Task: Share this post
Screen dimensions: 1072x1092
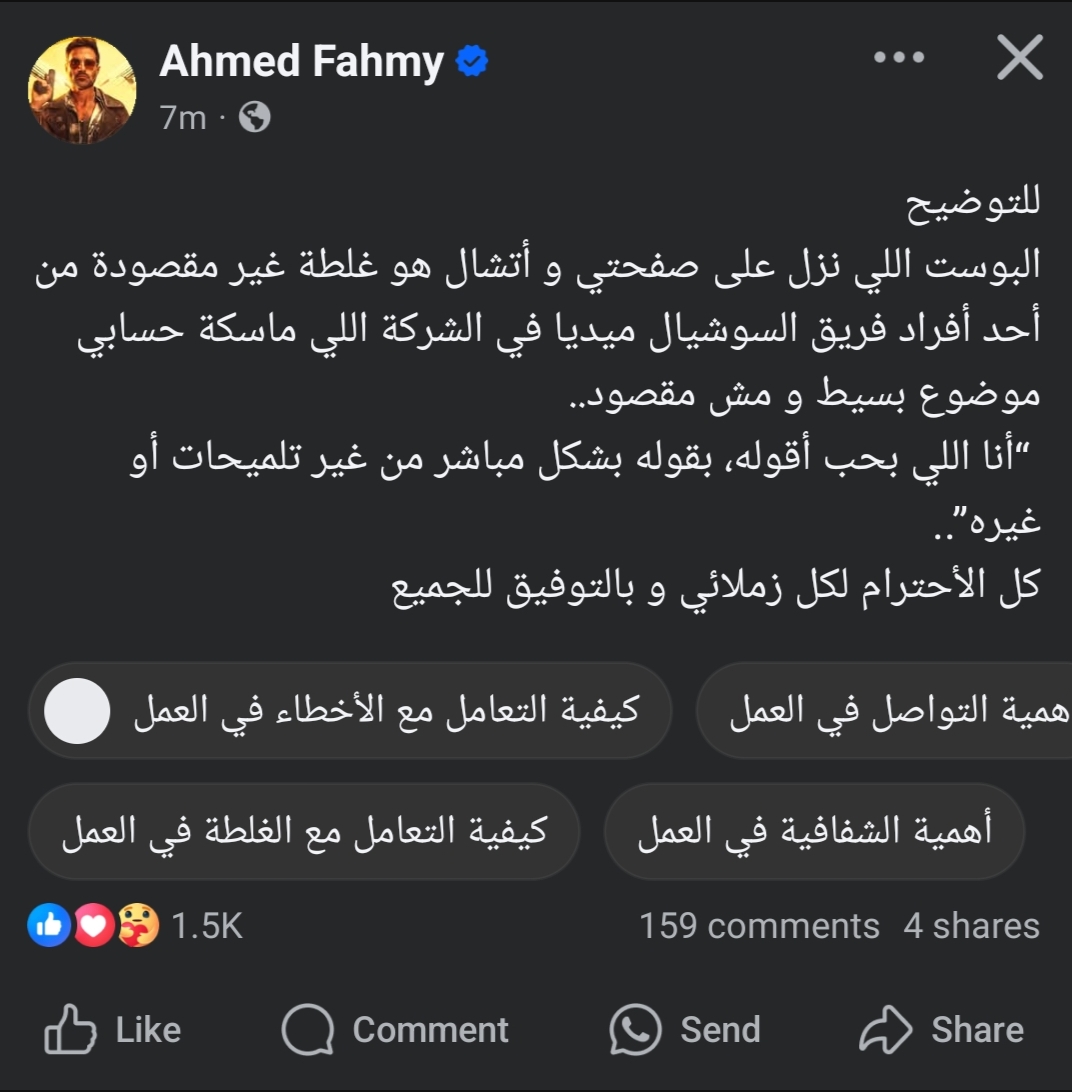Action: [x=942, y=1030]
